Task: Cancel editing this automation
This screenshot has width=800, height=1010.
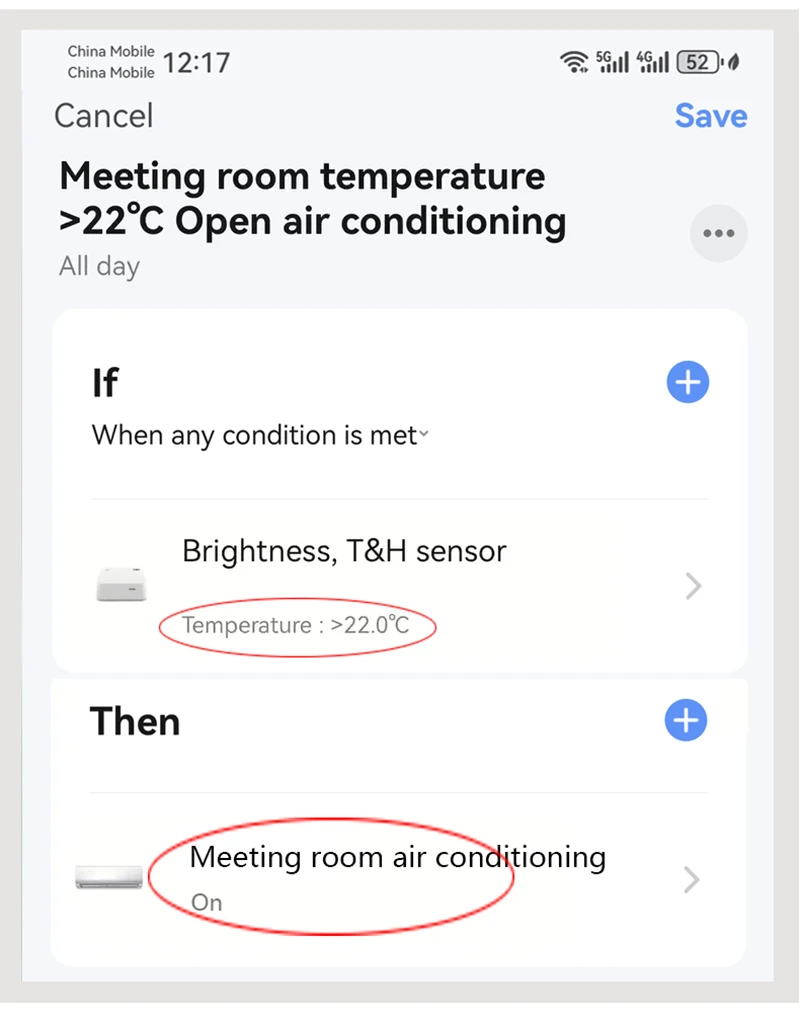Action: click(104, 117)
